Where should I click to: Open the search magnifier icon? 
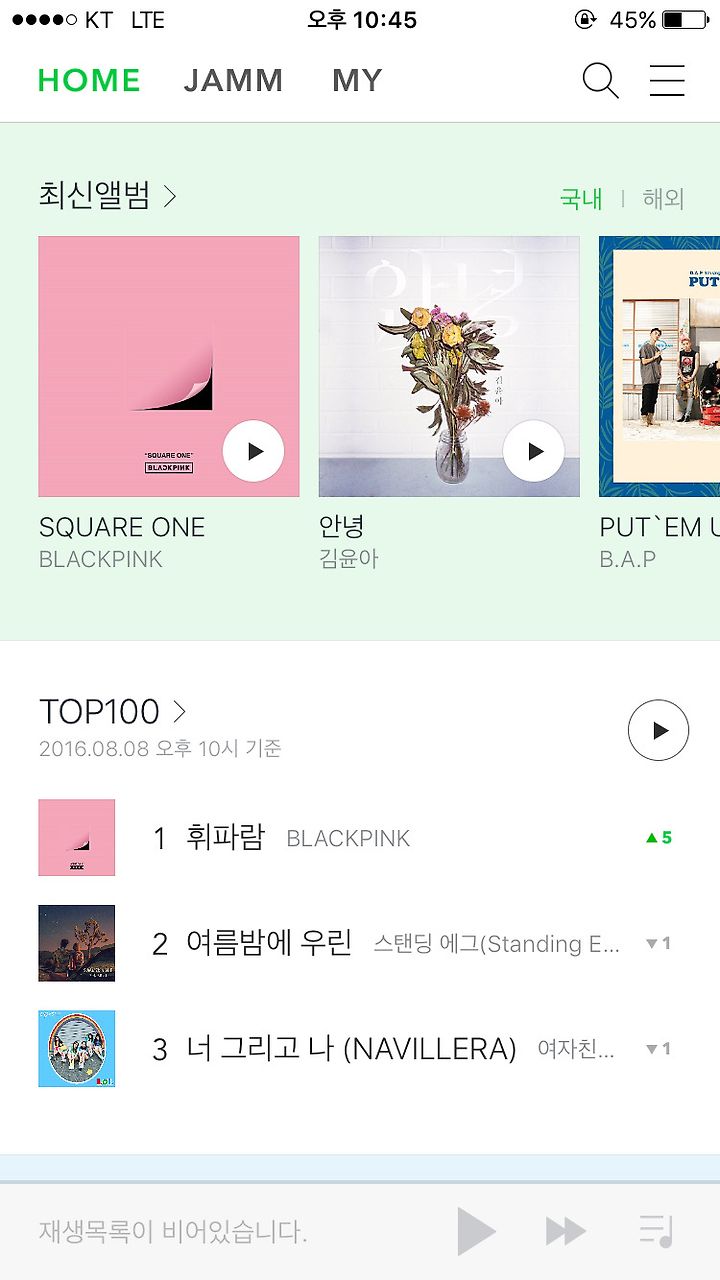[x=600, y=81]
